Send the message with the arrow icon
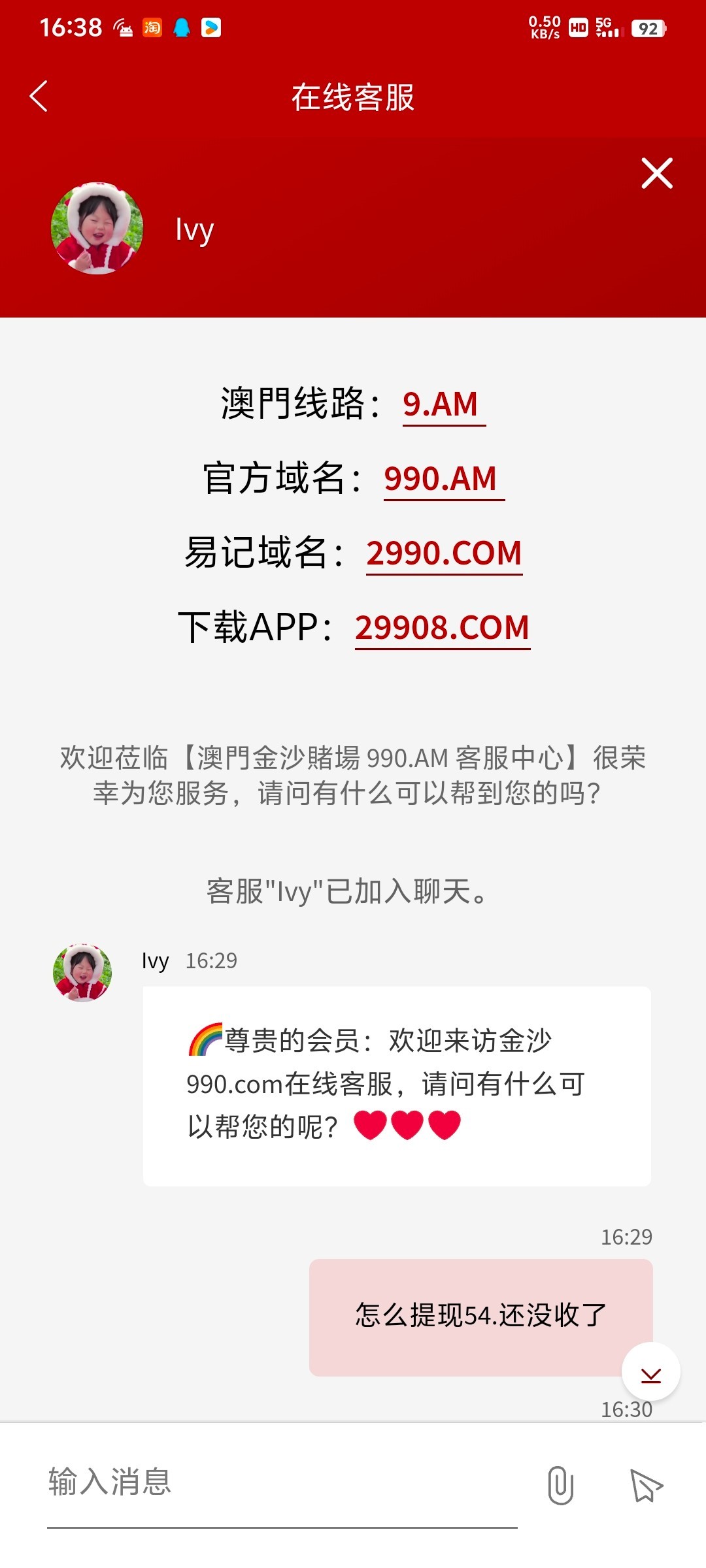Viewport: 706px width, 1568px height. 646,1484
